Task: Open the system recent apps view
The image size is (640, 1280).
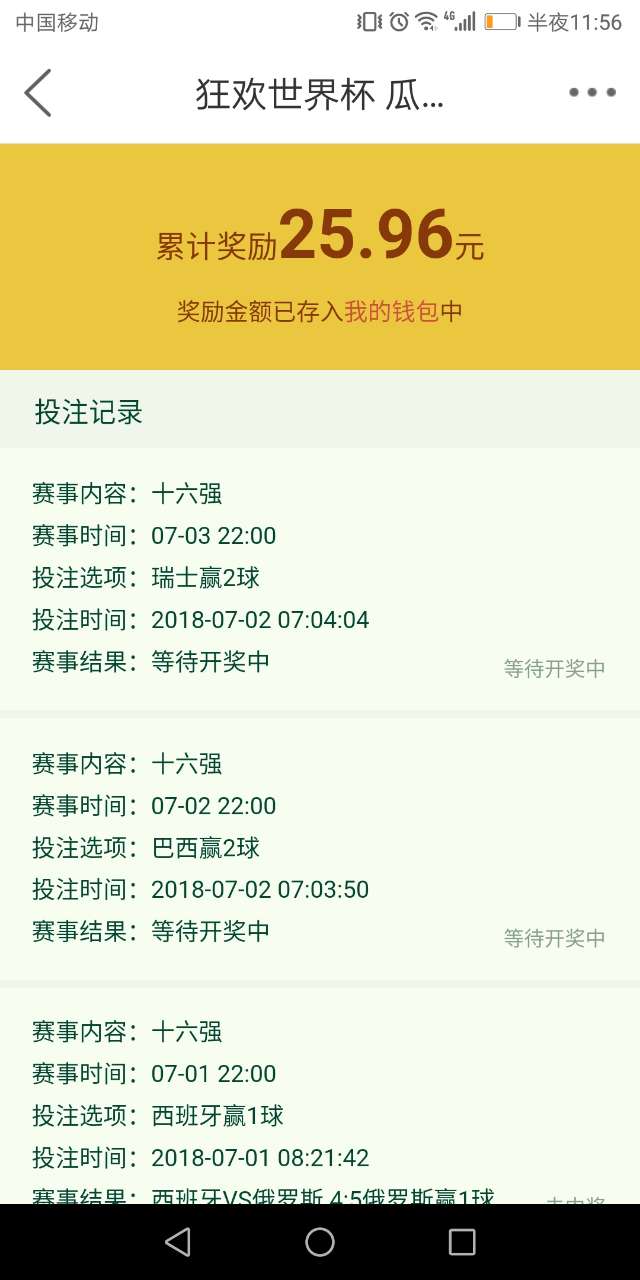Action: (462, 1242)
